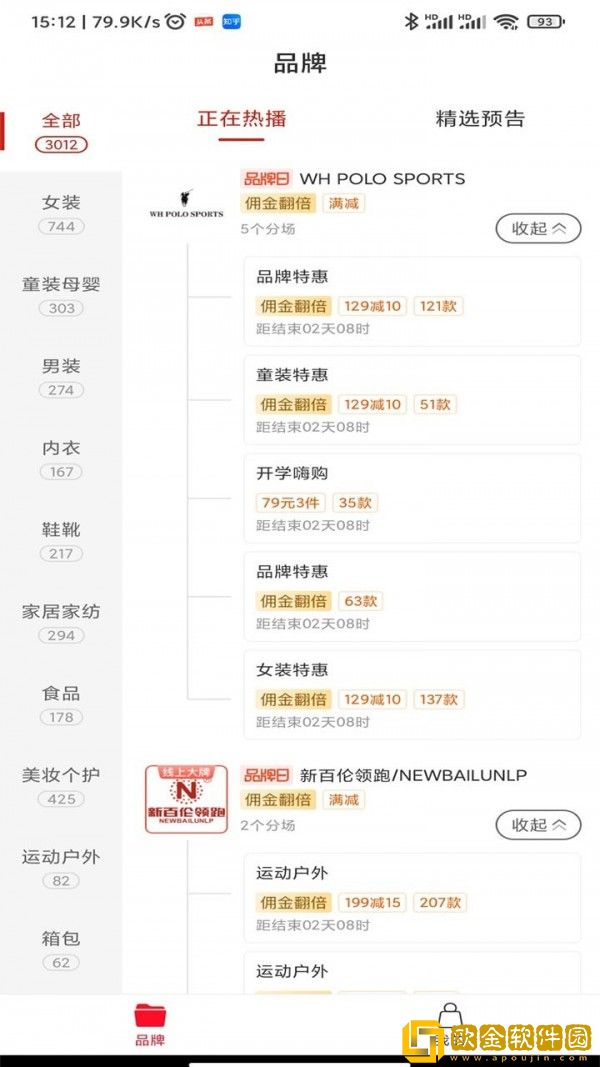Select the 鞋靴 category

61,540
